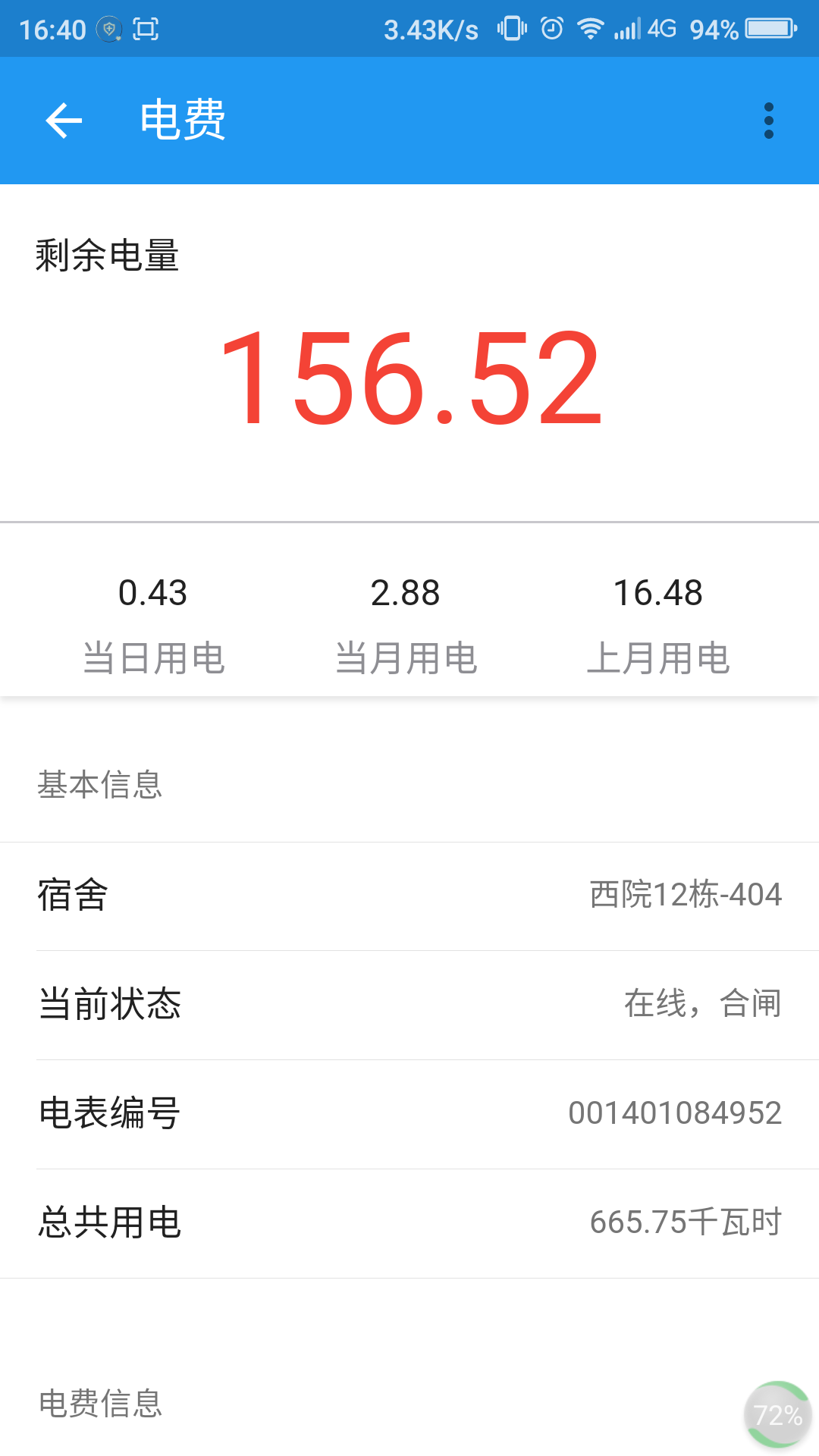Go back from the 电费 page
This screenshot has width=819, height=1456.
[64, 121]
